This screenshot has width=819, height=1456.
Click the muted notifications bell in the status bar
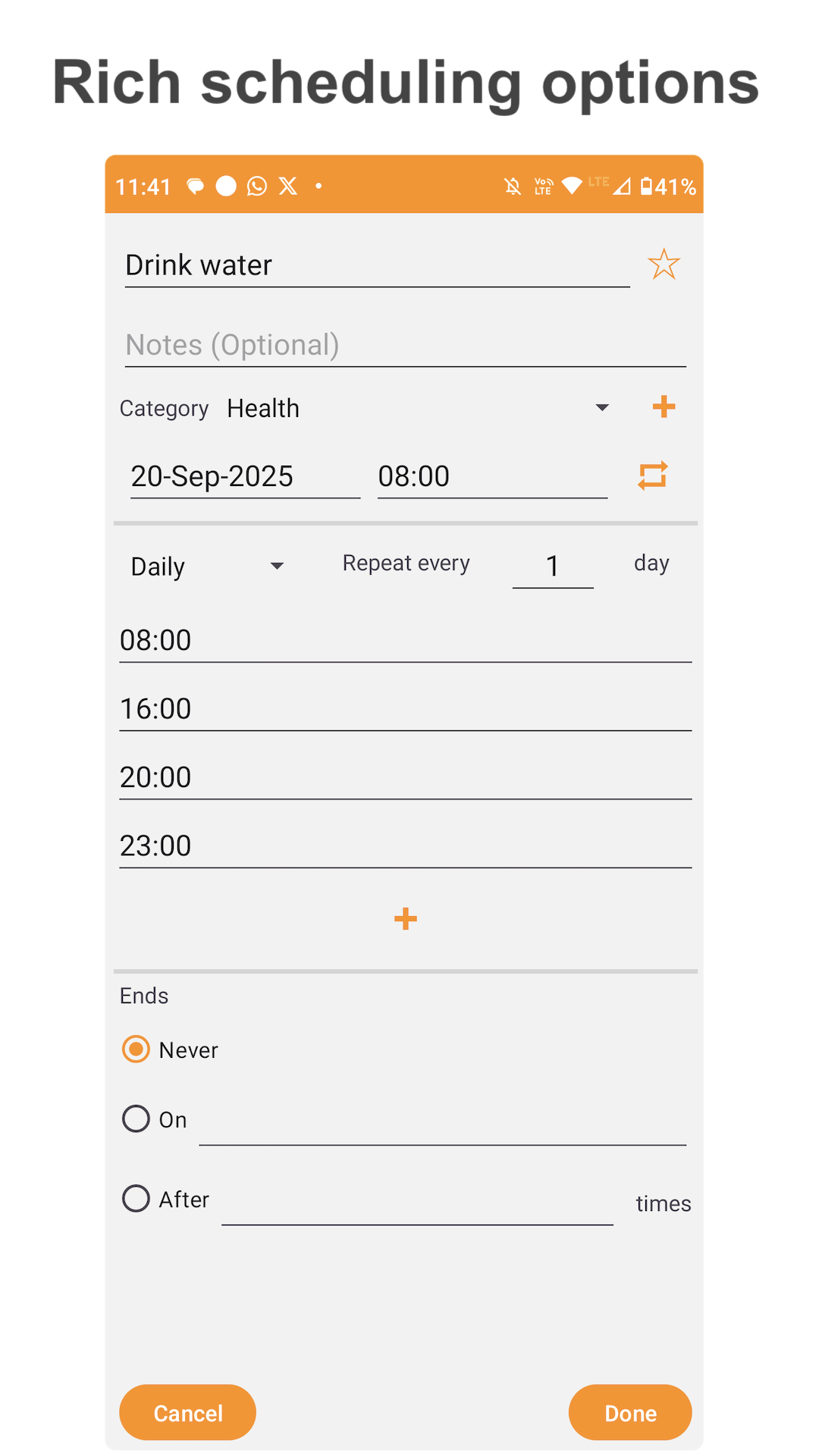click(512, 186)
